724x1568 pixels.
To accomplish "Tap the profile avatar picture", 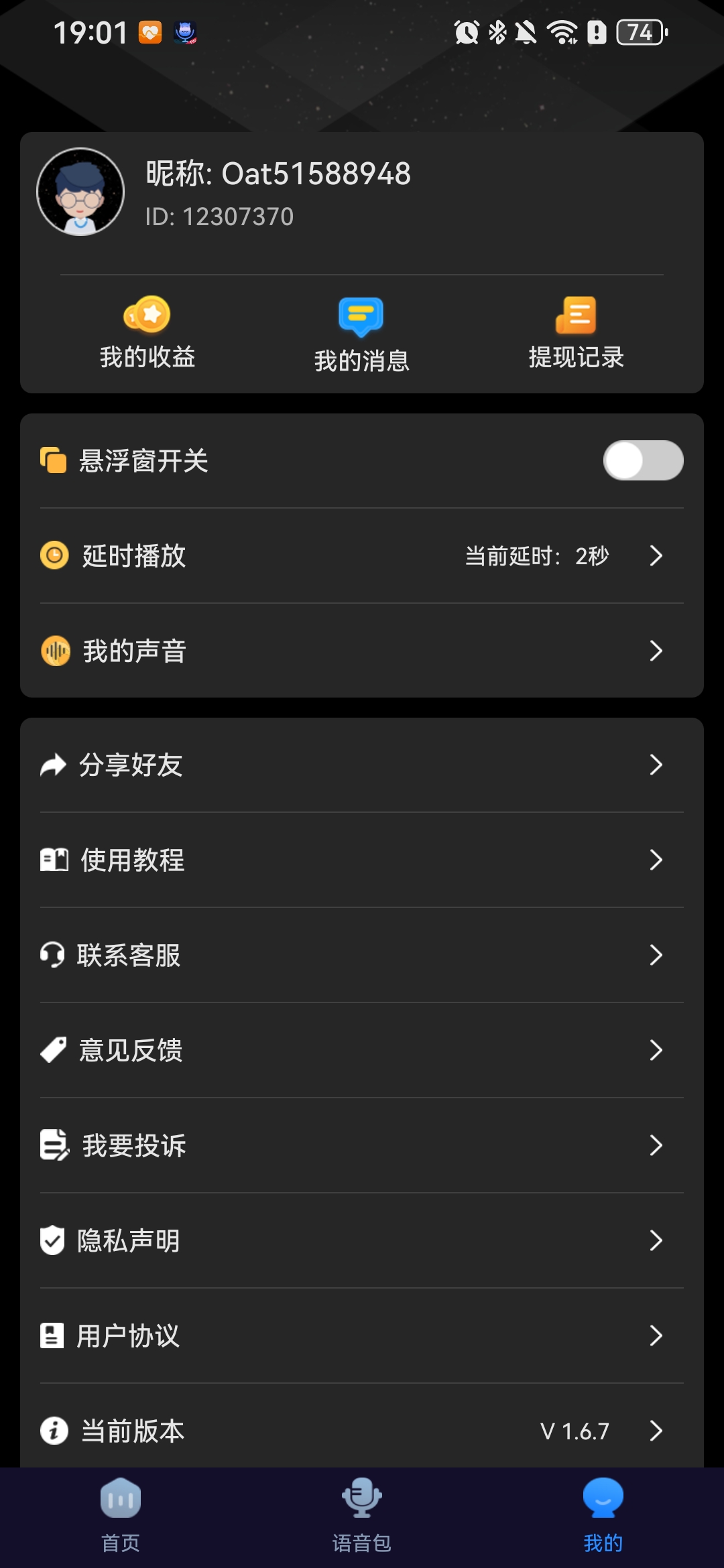I will (80, 192).
